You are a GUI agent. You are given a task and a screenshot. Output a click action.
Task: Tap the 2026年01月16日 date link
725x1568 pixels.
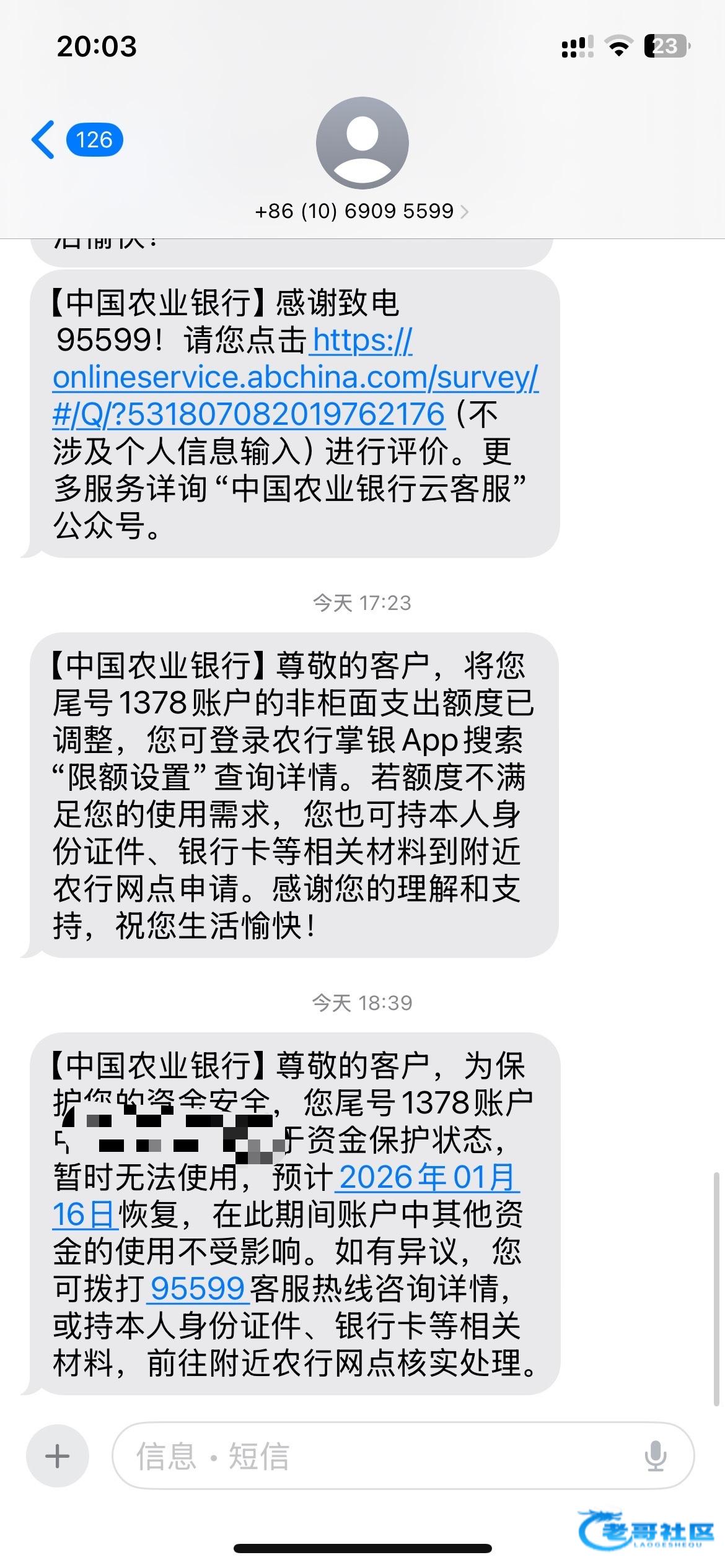tap(426, 1178)
